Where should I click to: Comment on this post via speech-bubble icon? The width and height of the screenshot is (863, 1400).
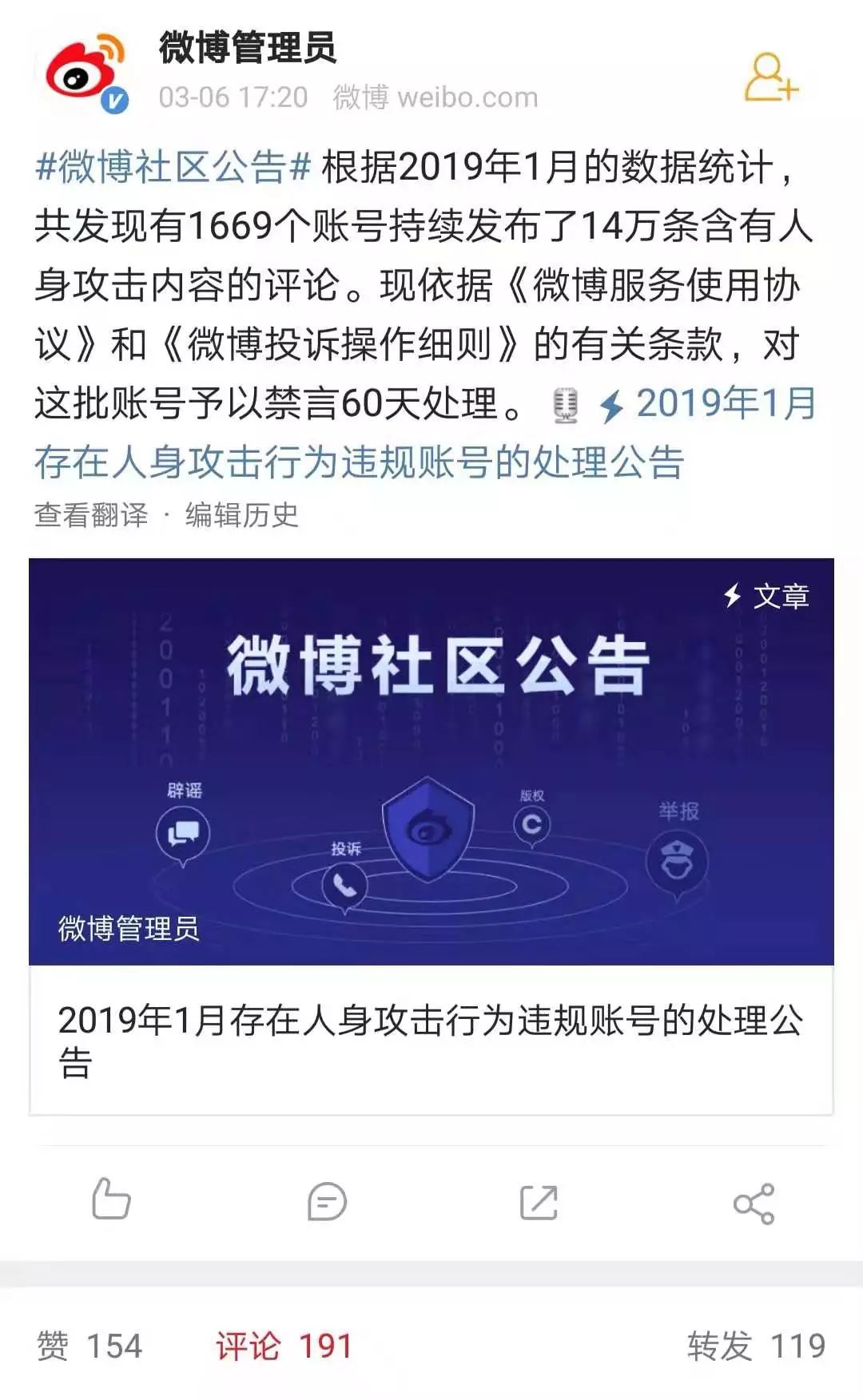[x=326, y=1202]
